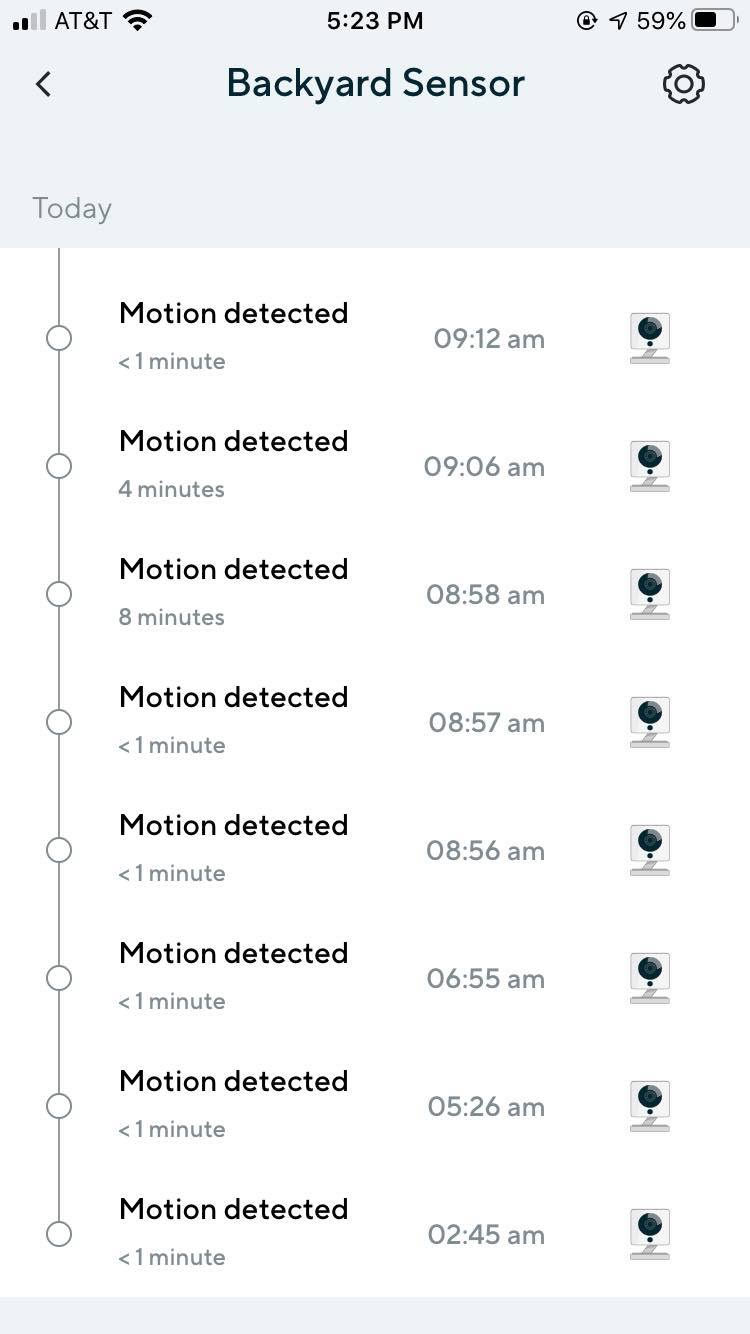
Task: Open Backyard Sensor settings gear
Action: point(684,84)
